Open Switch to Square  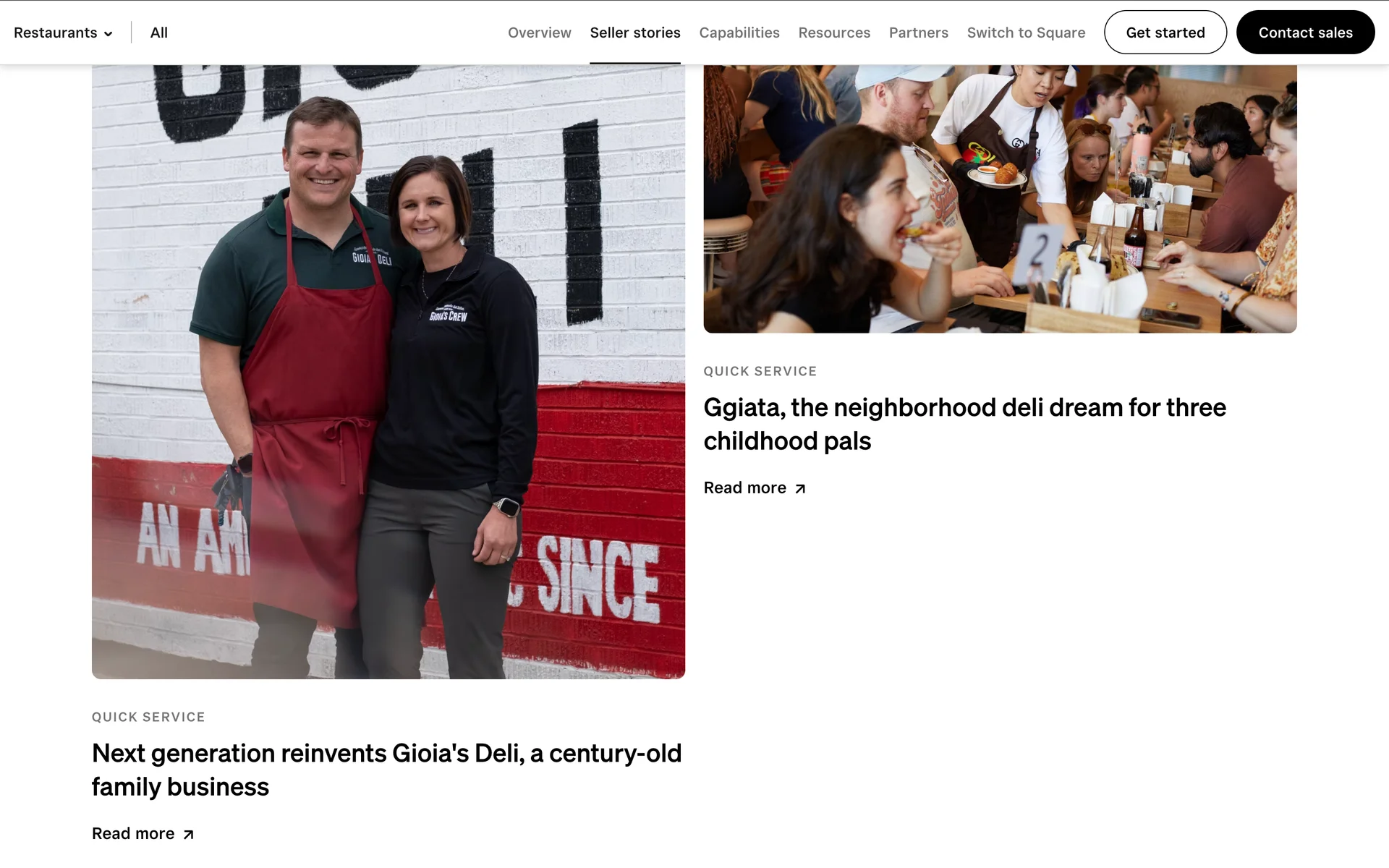(x=1025, y=33)
